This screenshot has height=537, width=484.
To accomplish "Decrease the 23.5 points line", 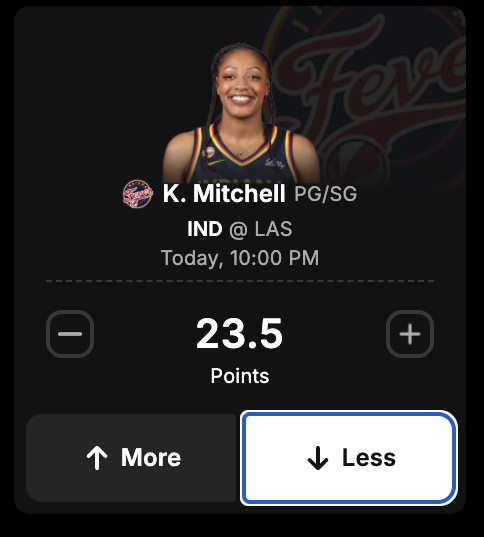I will (x=70, y=334).
